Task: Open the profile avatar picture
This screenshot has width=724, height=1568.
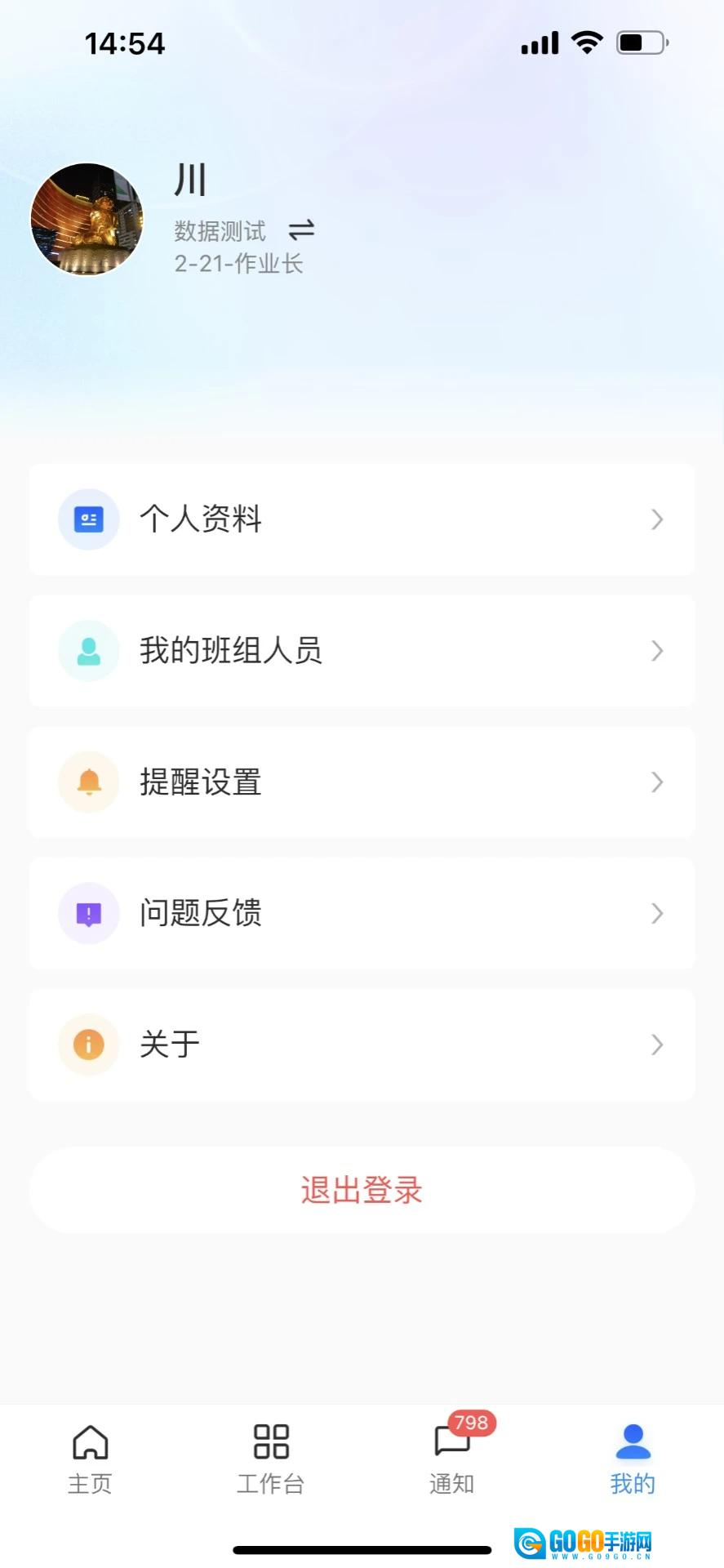Action: pos(87,219)
